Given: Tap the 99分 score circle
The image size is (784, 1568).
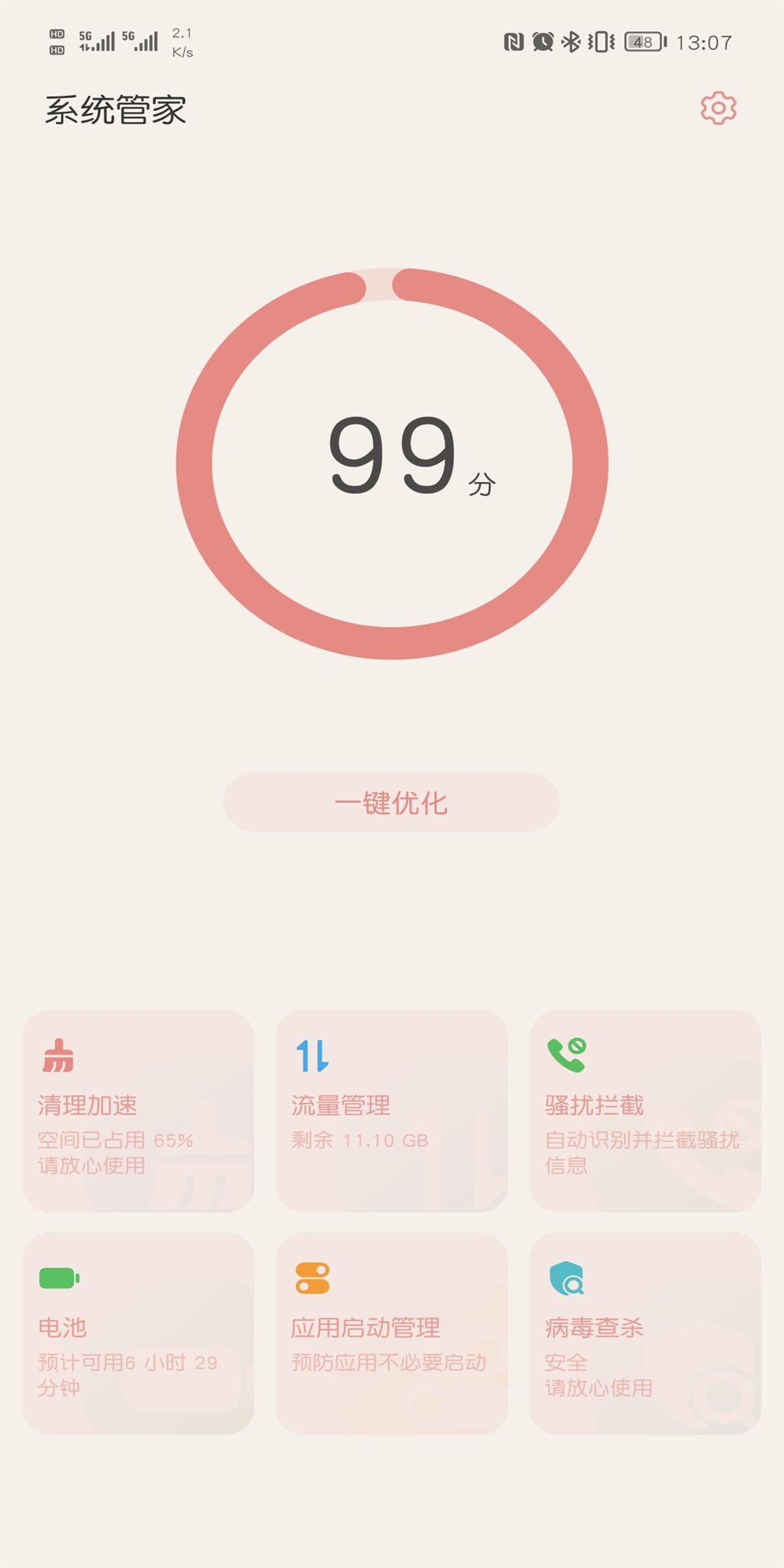Looking at the screenshot, I should [392, 463].
